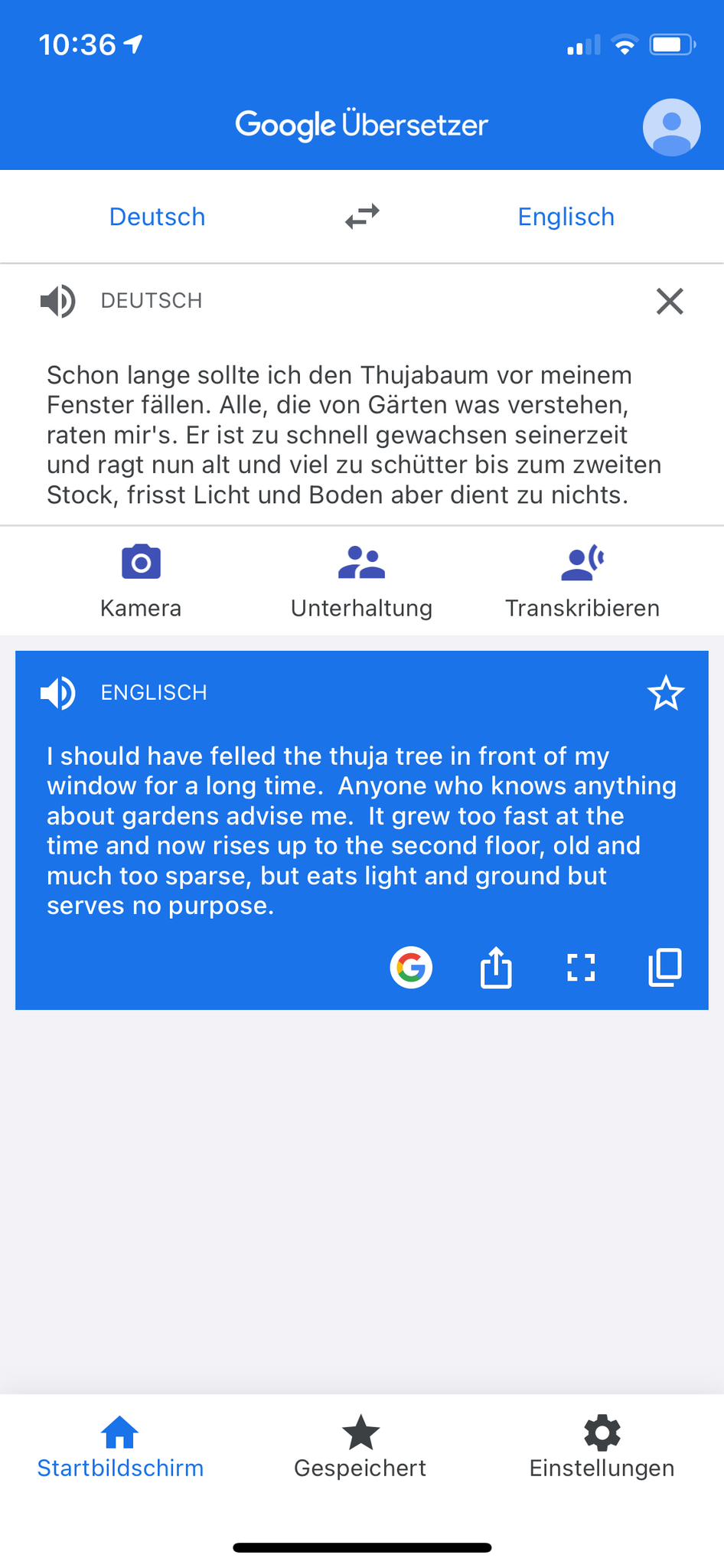The image size is (724, 1568).
Task: Go to the Startbildschirm tab
Action: pyautogui.click(x=120, y=1446)
